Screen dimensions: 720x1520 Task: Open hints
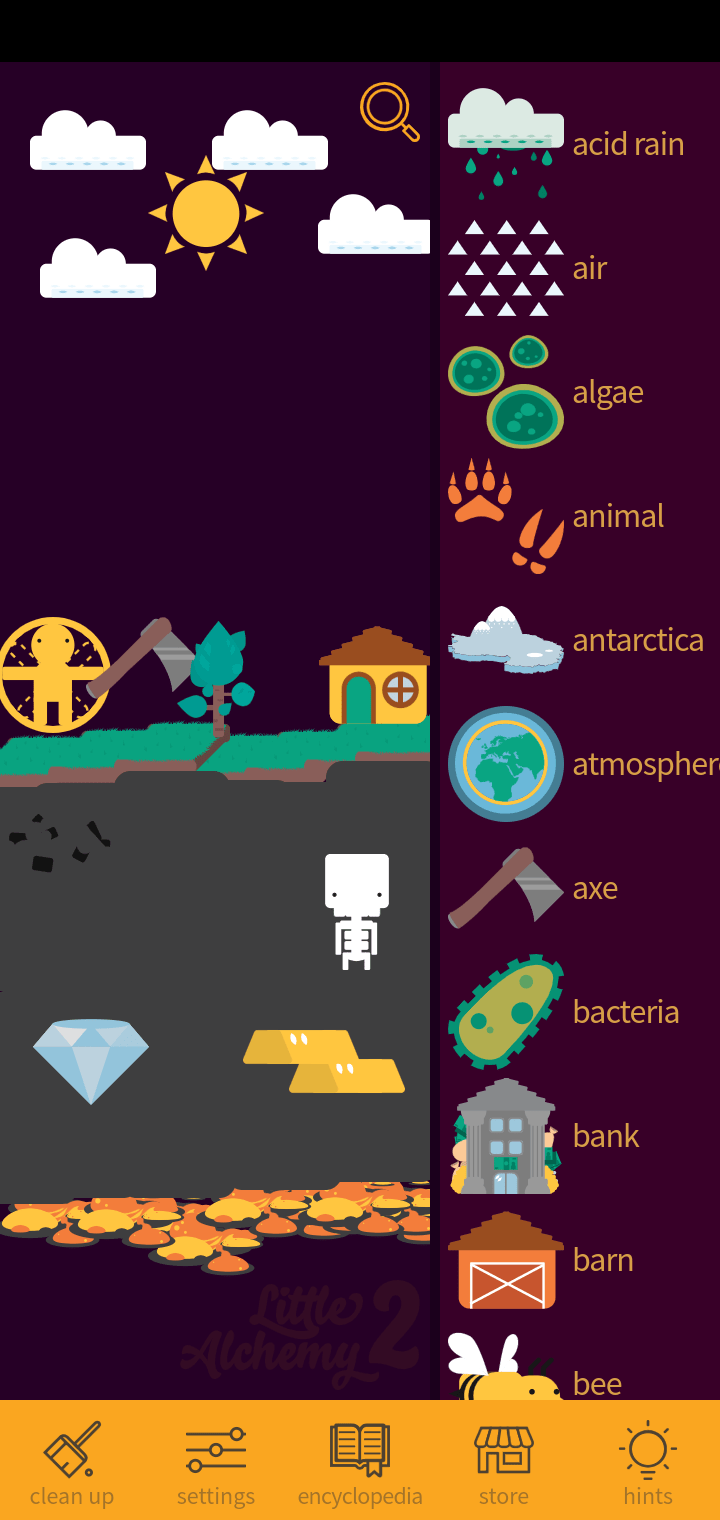648,1463
